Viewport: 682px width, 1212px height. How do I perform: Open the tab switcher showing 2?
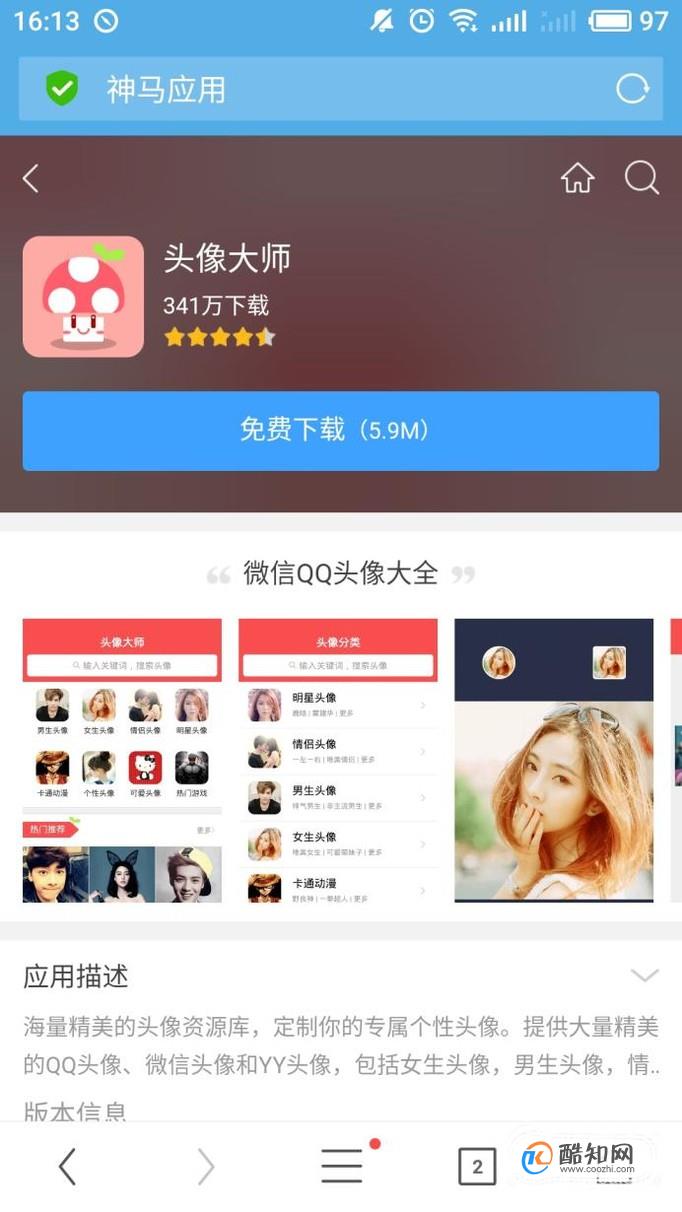coord(477,1166)
